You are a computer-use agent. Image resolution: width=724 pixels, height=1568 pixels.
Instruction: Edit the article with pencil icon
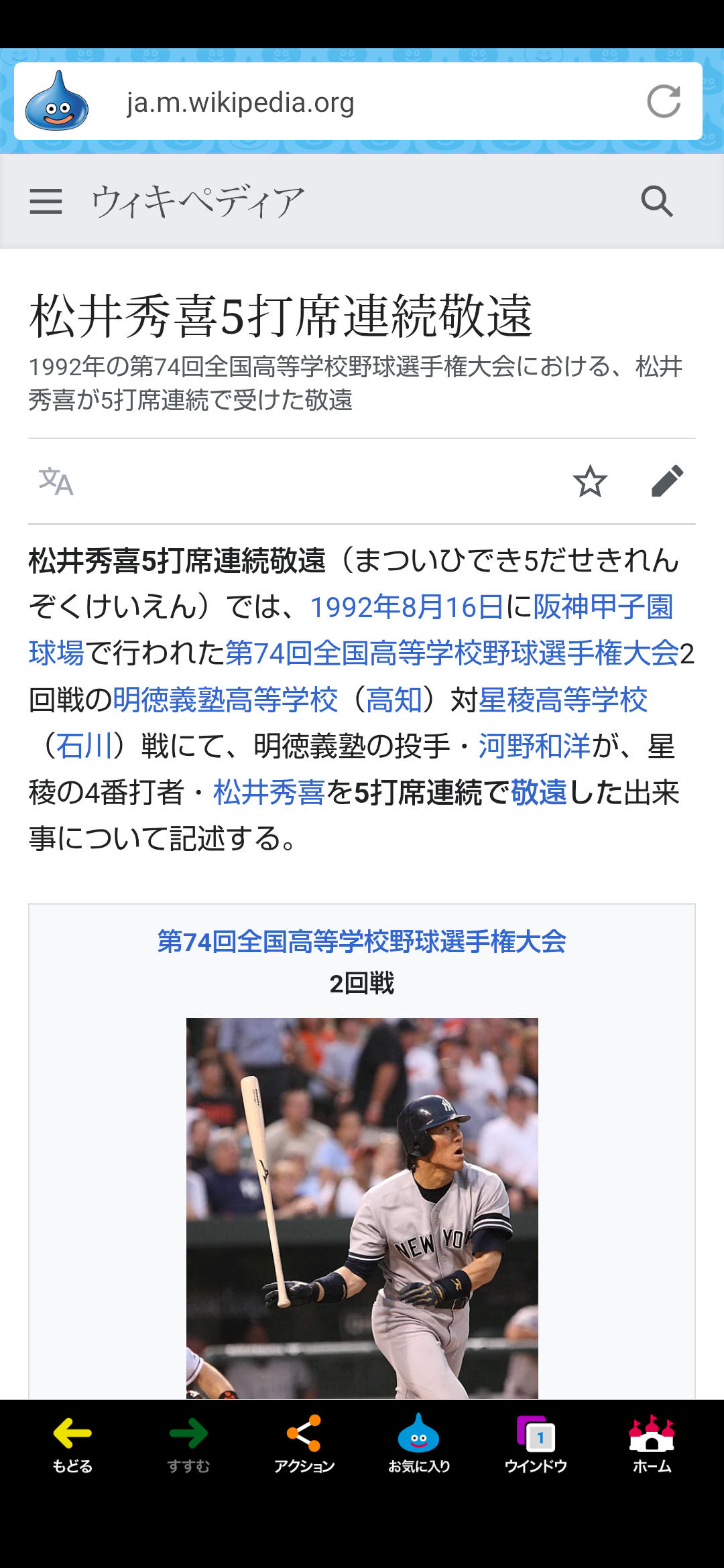pyautogui.click(x=667, y=481)
